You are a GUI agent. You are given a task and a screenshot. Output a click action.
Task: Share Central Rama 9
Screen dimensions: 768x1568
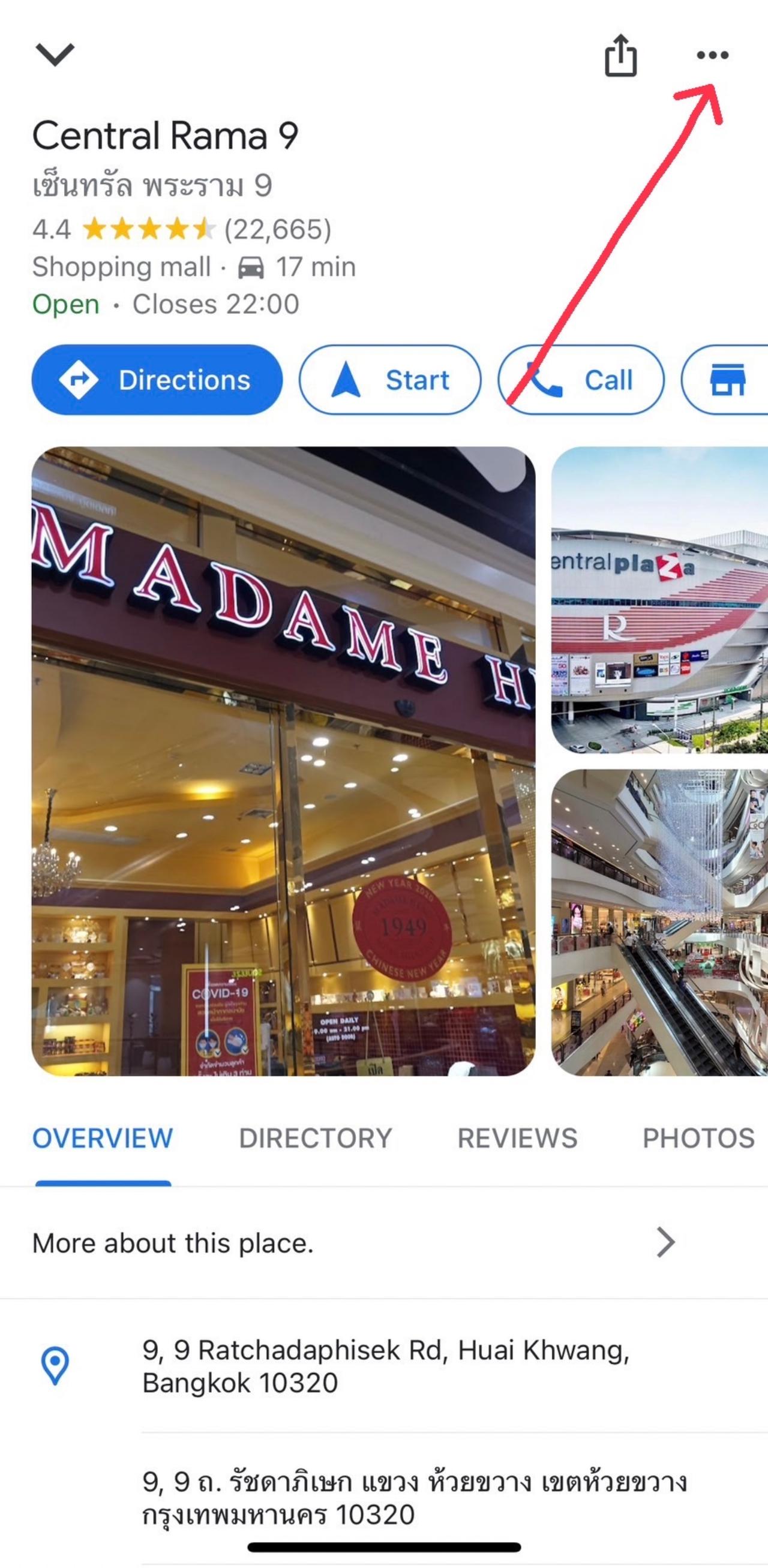pos(620,55)
